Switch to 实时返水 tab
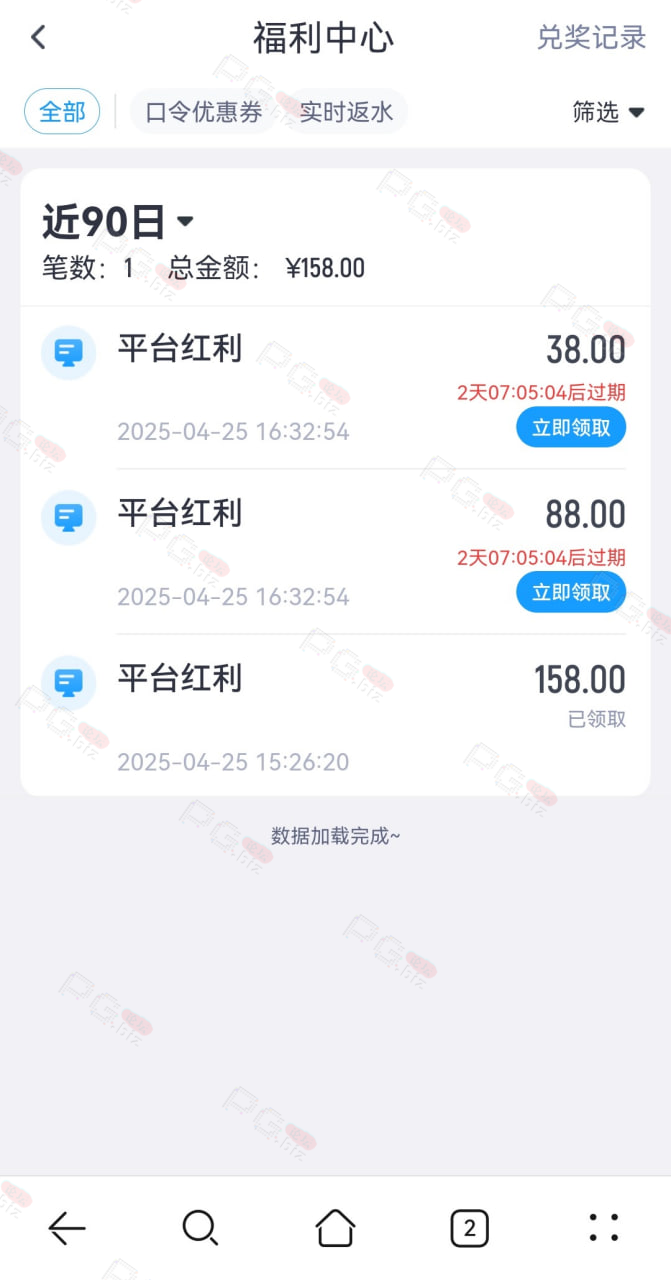 coord(346,111)
